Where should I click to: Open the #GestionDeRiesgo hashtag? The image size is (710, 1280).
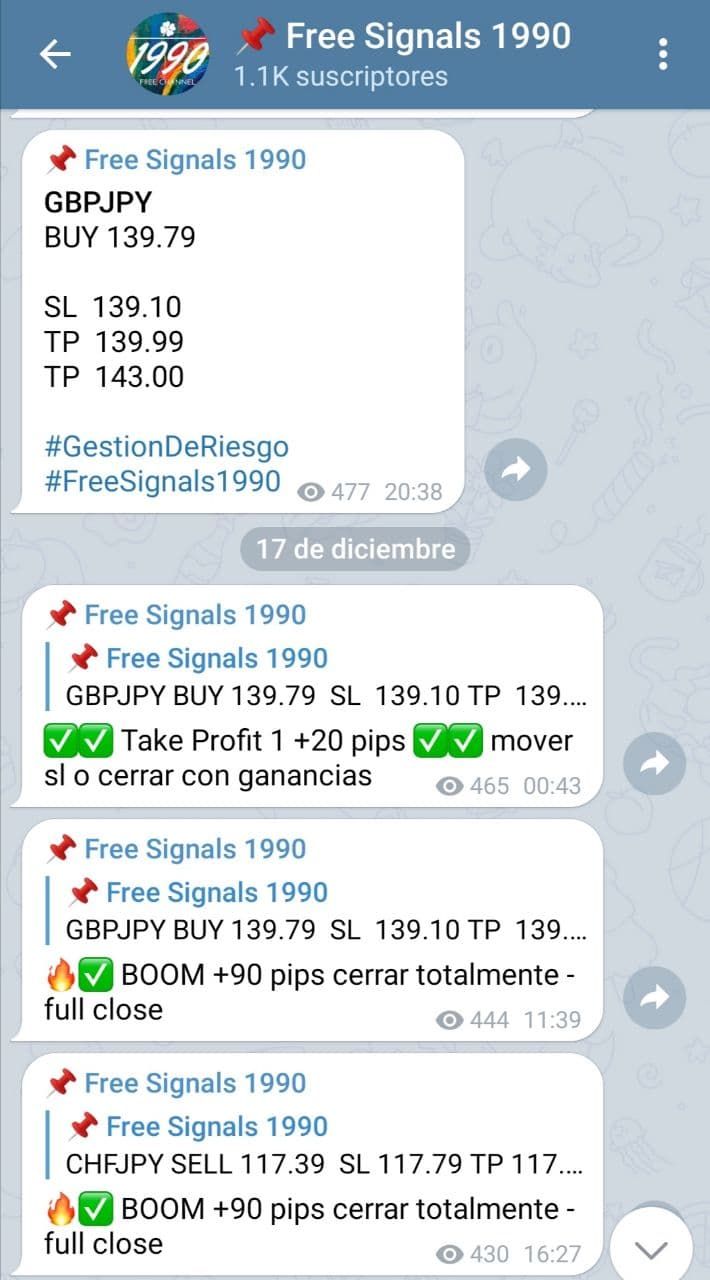click(166, 446)
